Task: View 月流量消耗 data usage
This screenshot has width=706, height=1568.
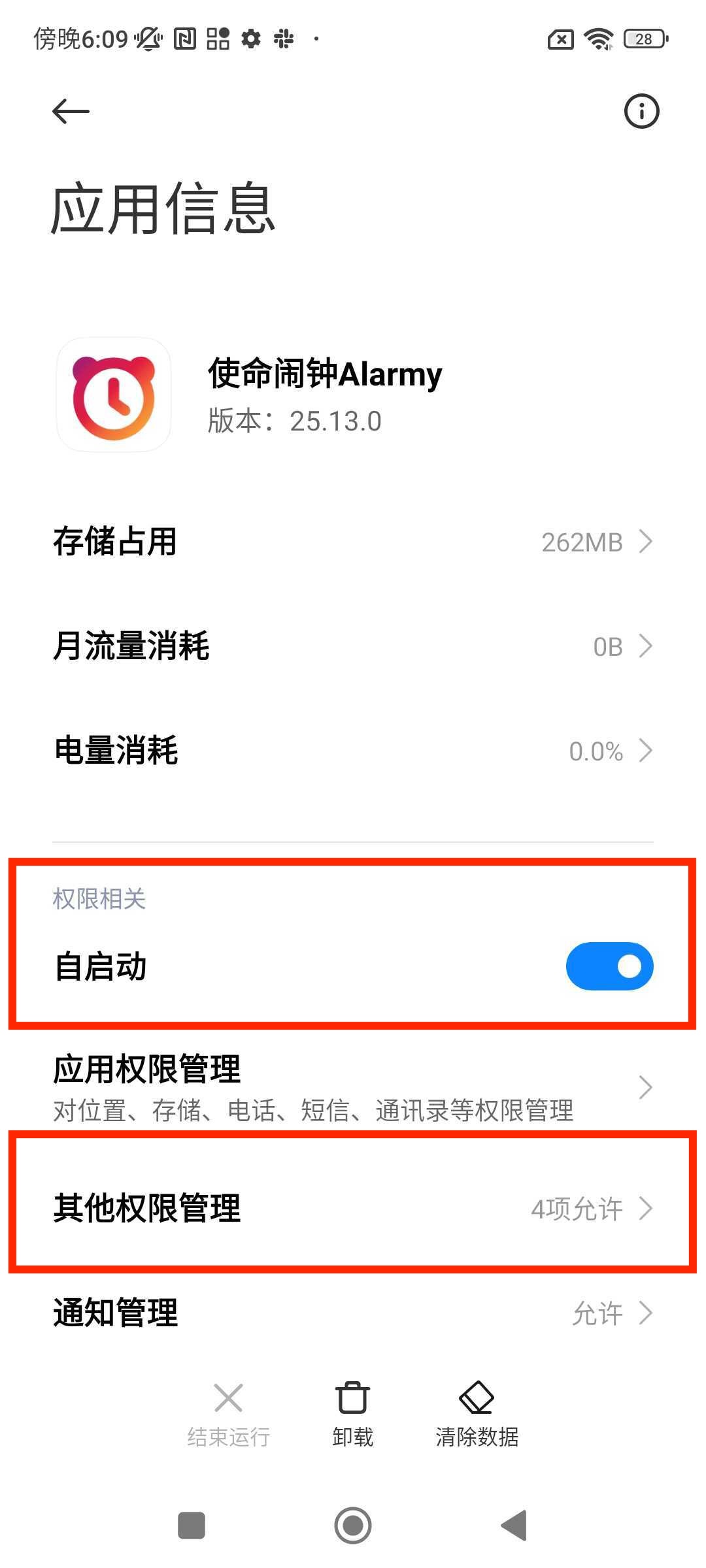Action: [353, 646]
